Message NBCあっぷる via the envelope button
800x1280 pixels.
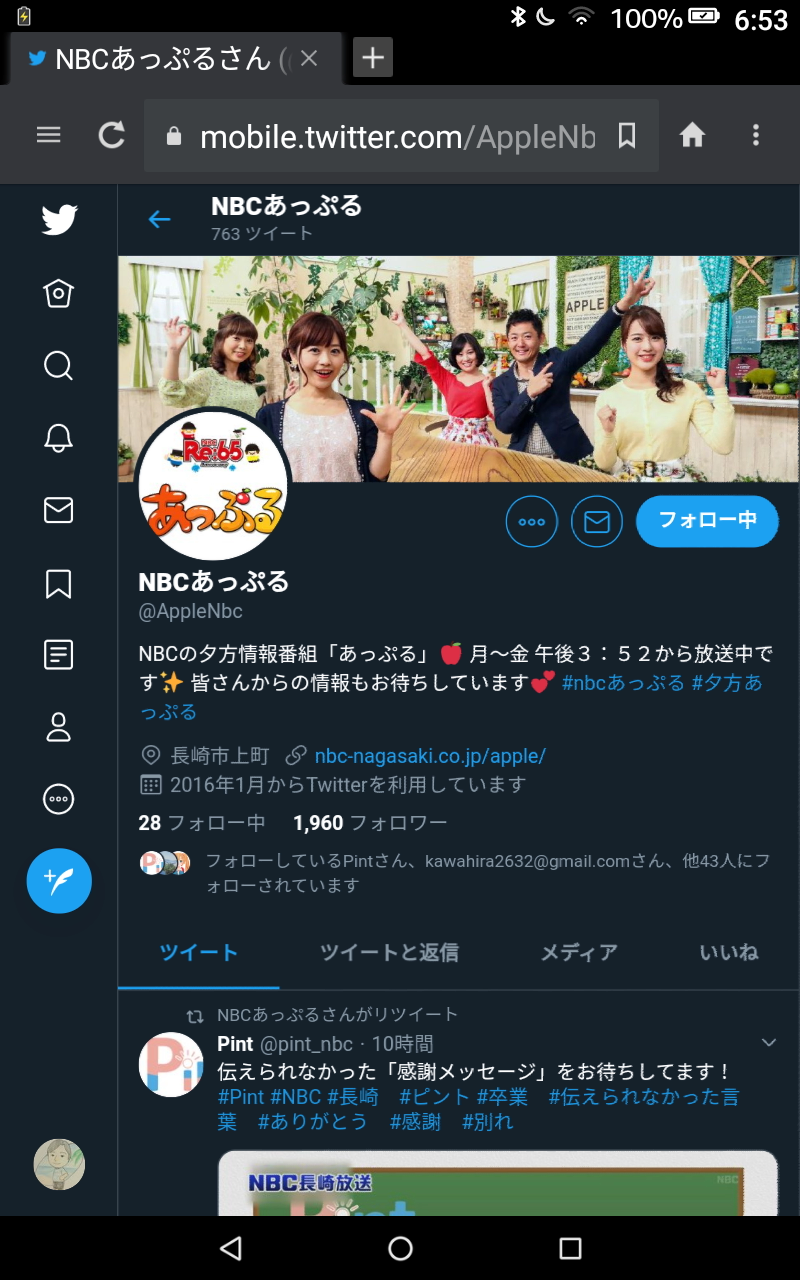click(x=597, y=521)
